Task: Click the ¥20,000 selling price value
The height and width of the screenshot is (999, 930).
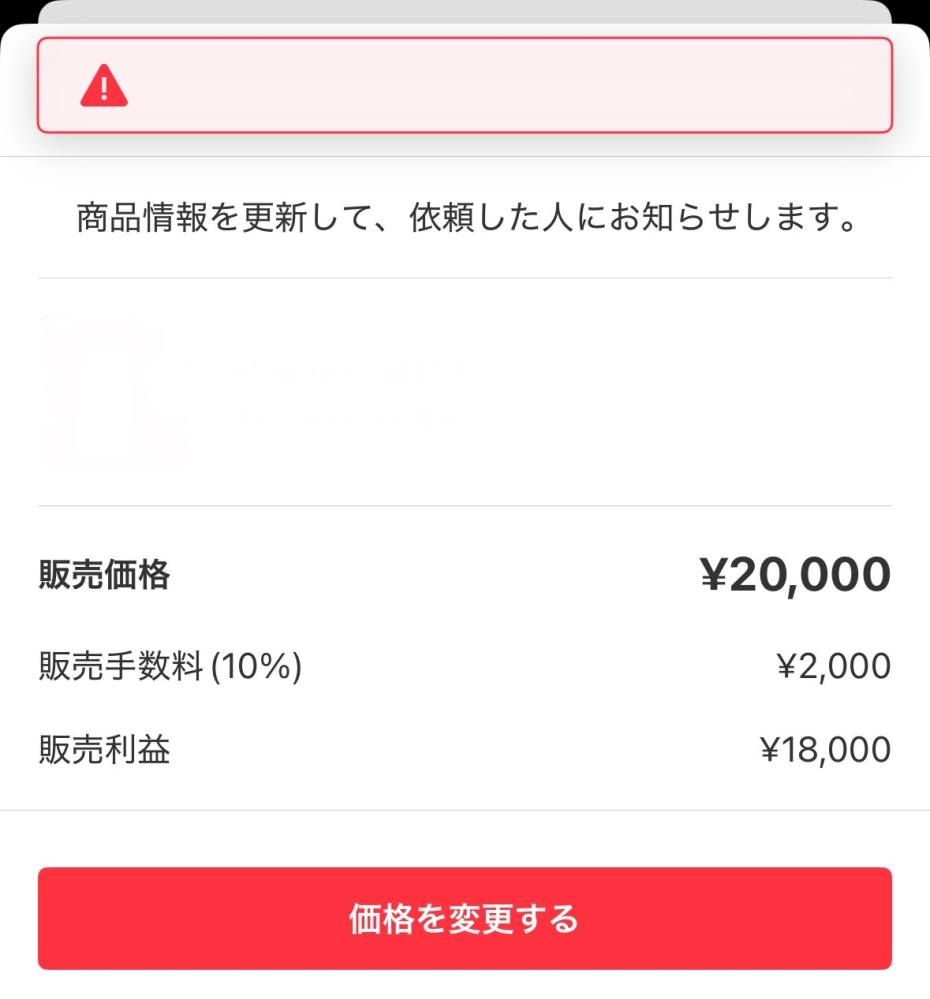Action: [795, 574]
